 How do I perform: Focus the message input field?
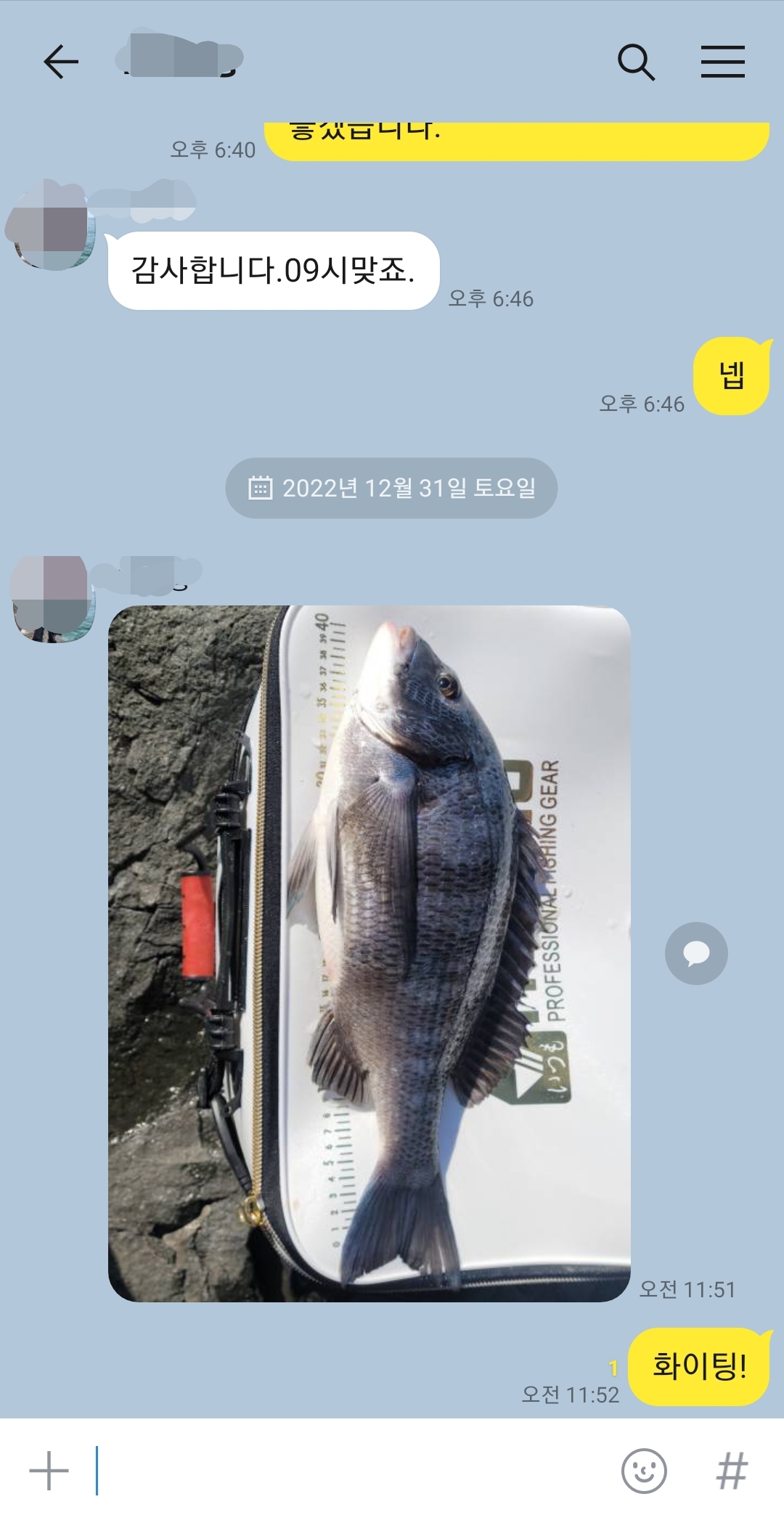348,1471
